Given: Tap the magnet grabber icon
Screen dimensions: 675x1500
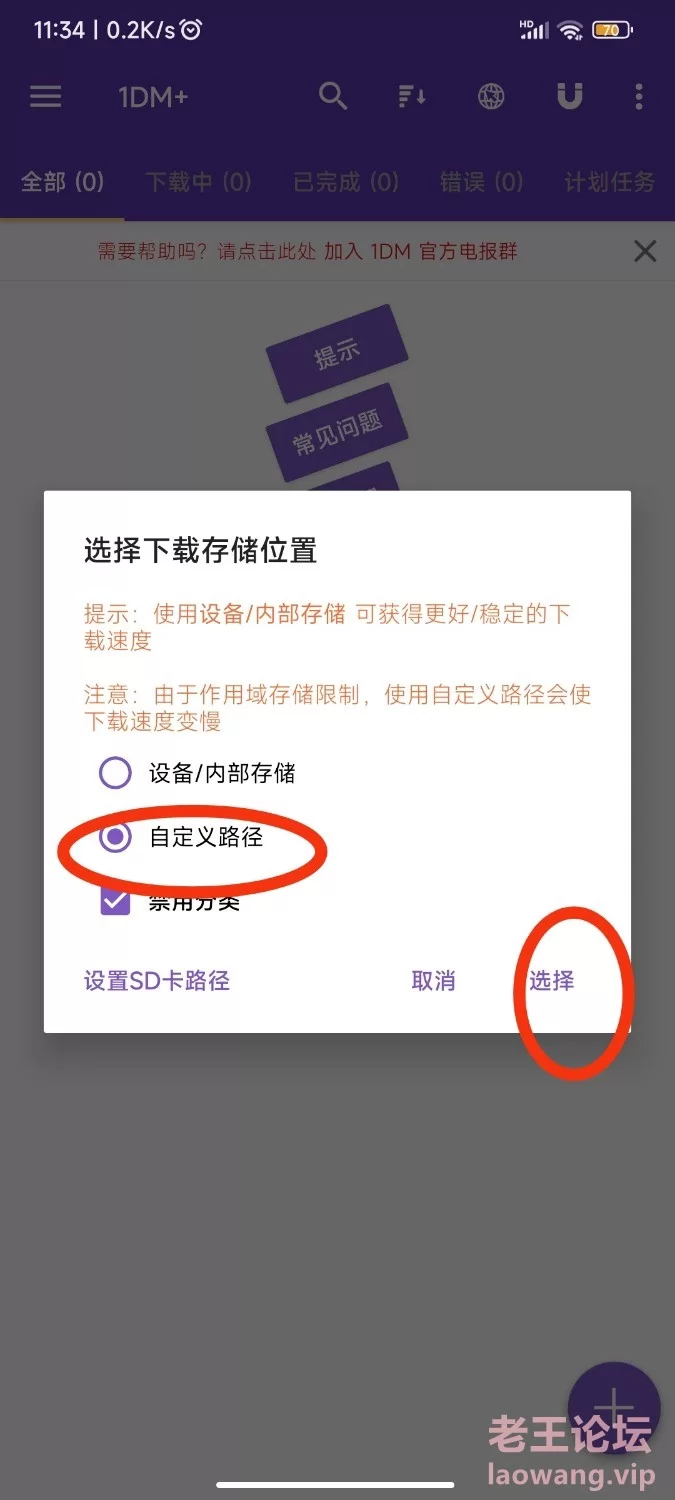Looking at the screenshot, I should [569, 97].
